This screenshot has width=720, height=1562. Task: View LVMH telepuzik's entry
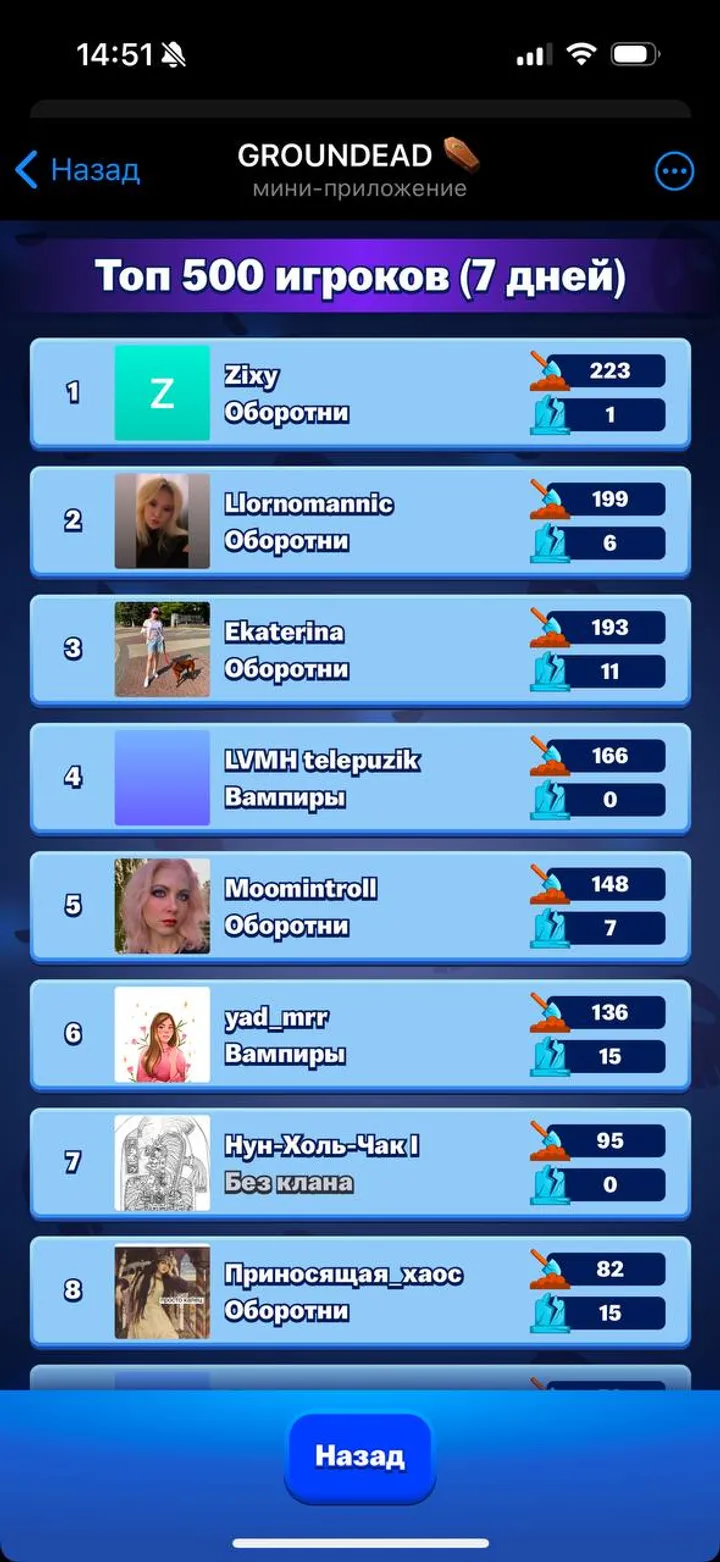point(360,777)
